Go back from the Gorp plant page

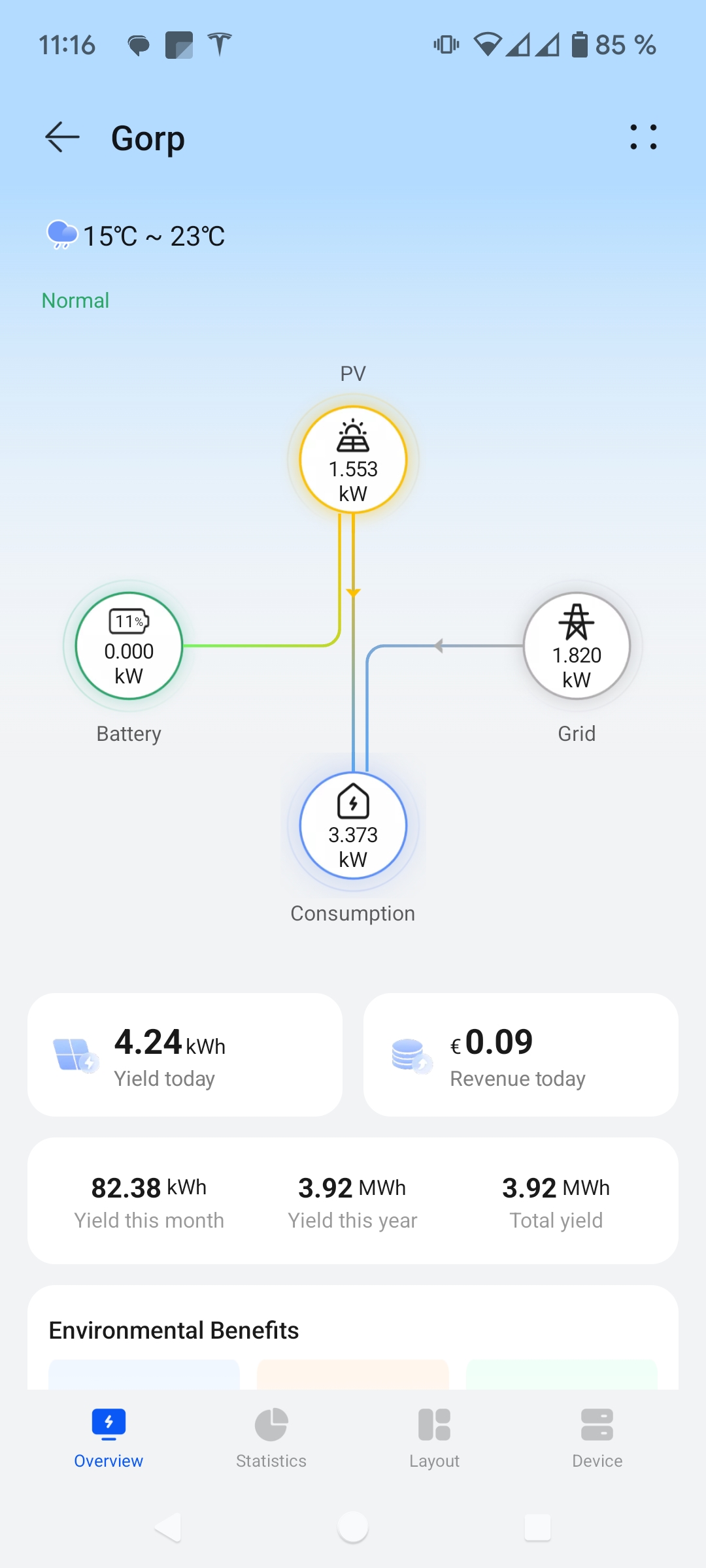click(63, 137)
